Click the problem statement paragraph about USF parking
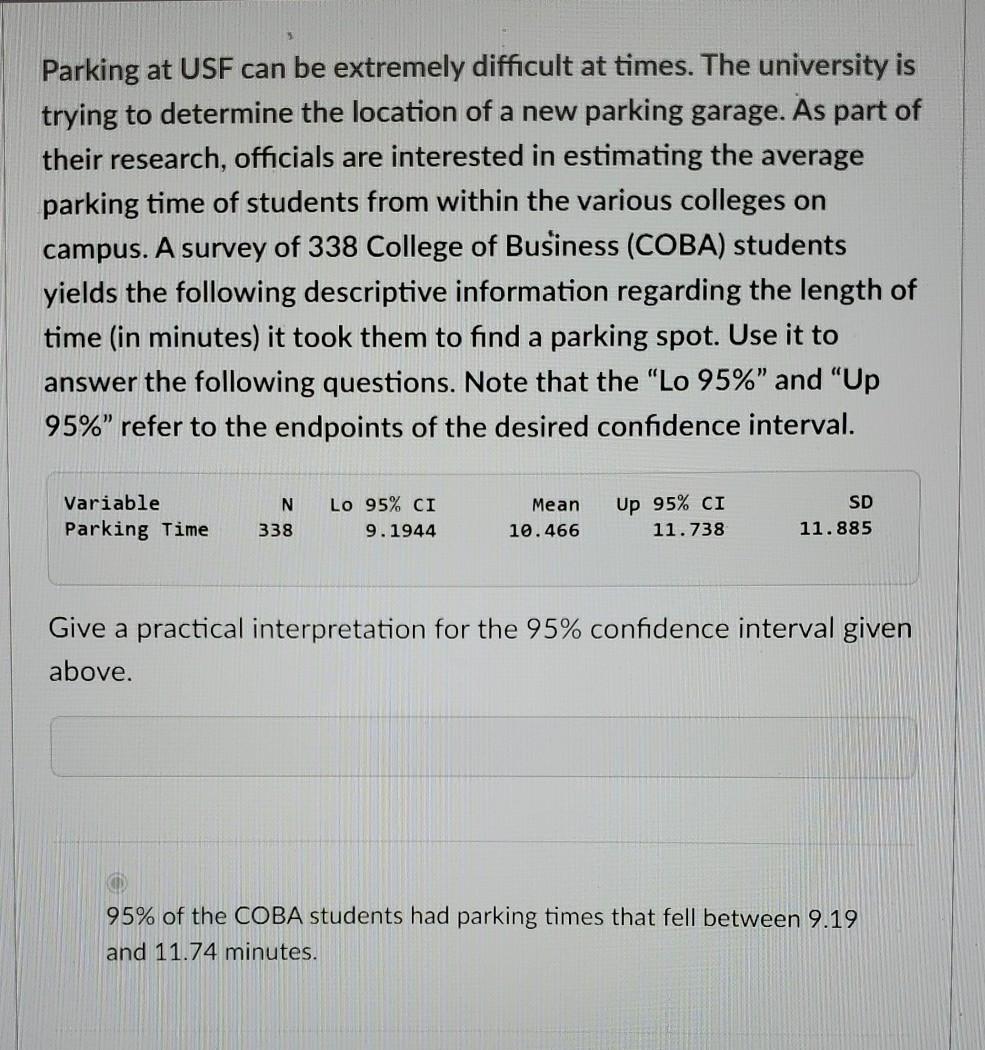 pyautogui.click(x=480, y=245)
